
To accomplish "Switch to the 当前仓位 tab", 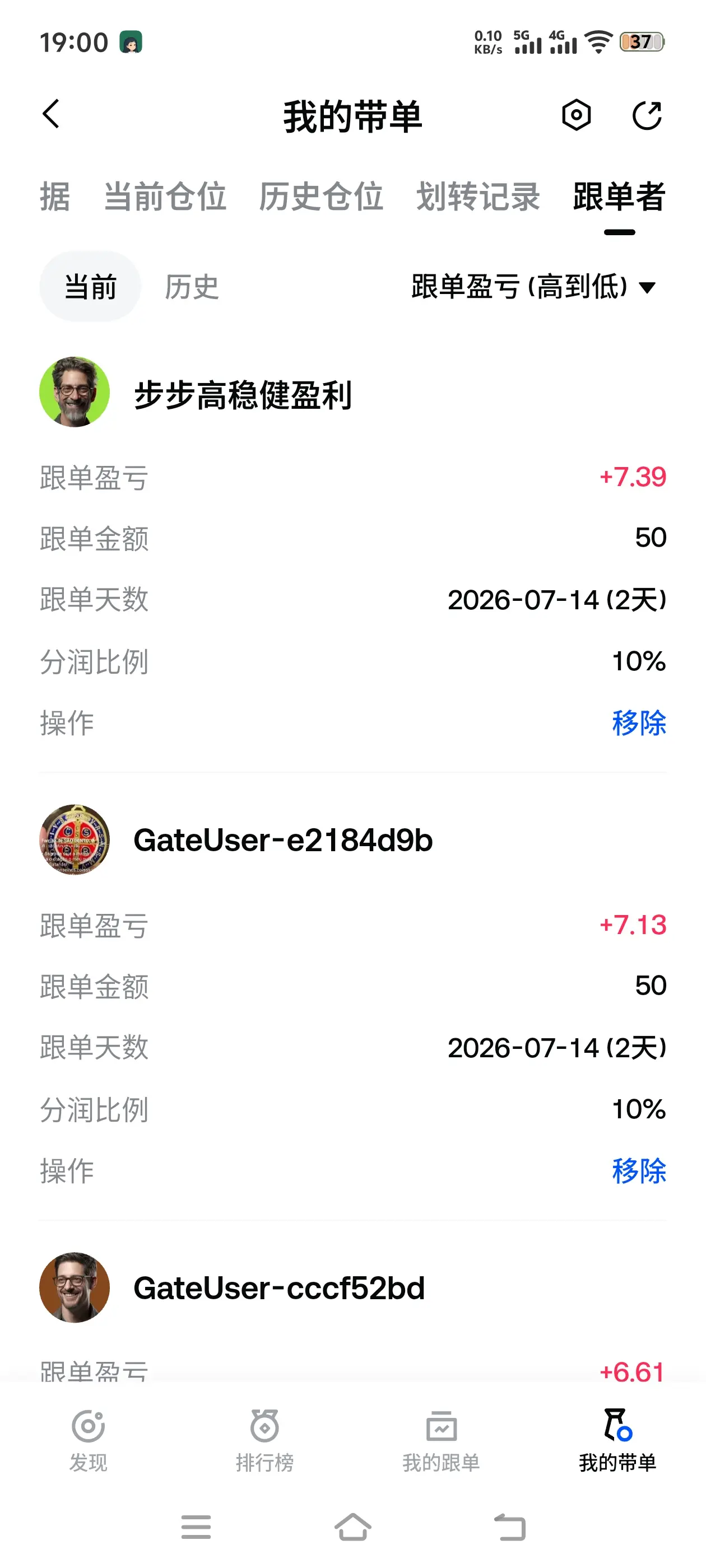I will click(165, 197).
